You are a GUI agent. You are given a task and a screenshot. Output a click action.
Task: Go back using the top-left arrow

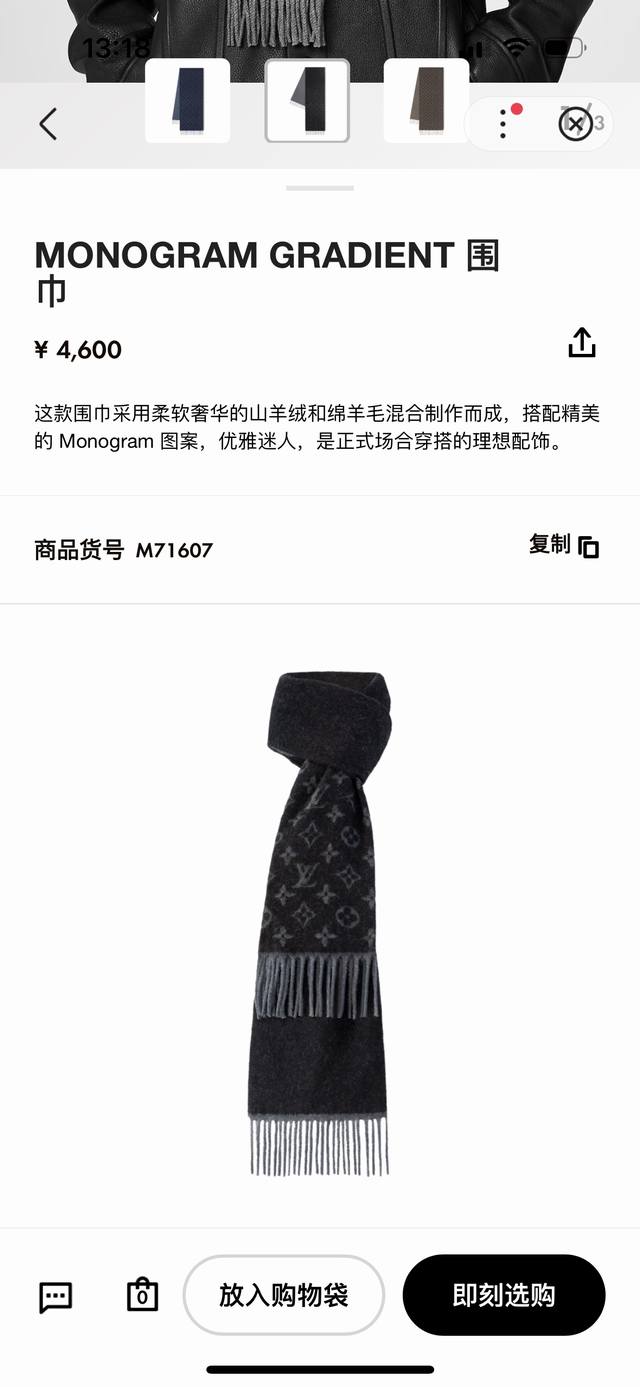(x=48, y=124)
